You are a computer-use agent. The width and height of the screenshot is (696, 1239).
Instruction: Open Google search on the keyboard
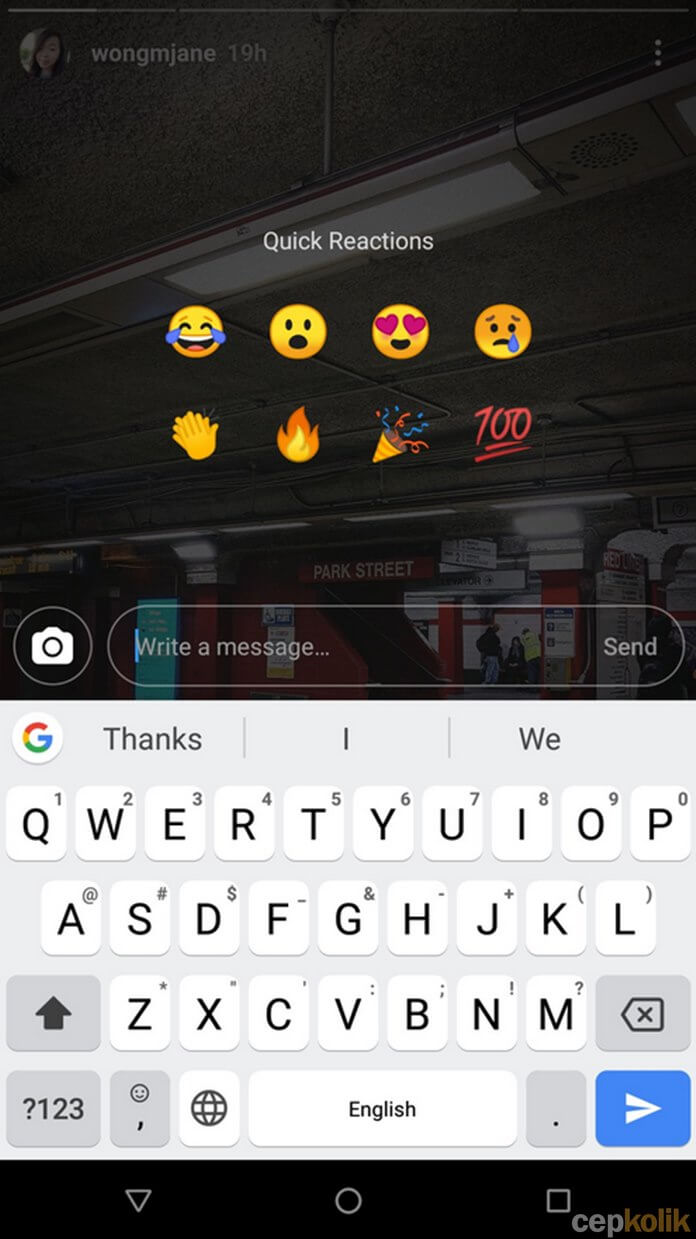(x=38, y=738)
